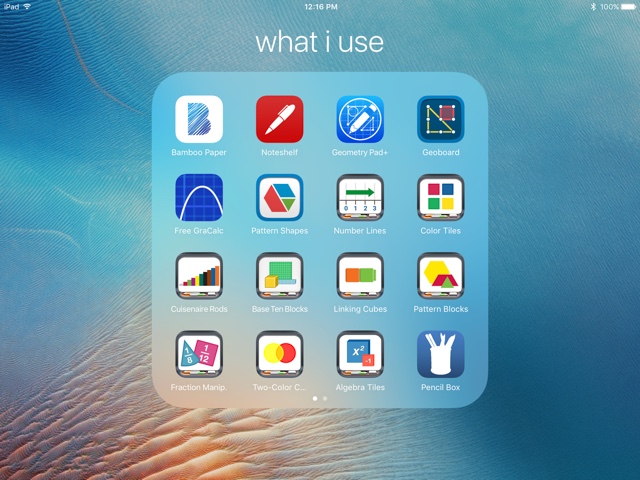The image size is (640, 480).
Task: Open Cuisenaire Rods
Action: [199, 276]
